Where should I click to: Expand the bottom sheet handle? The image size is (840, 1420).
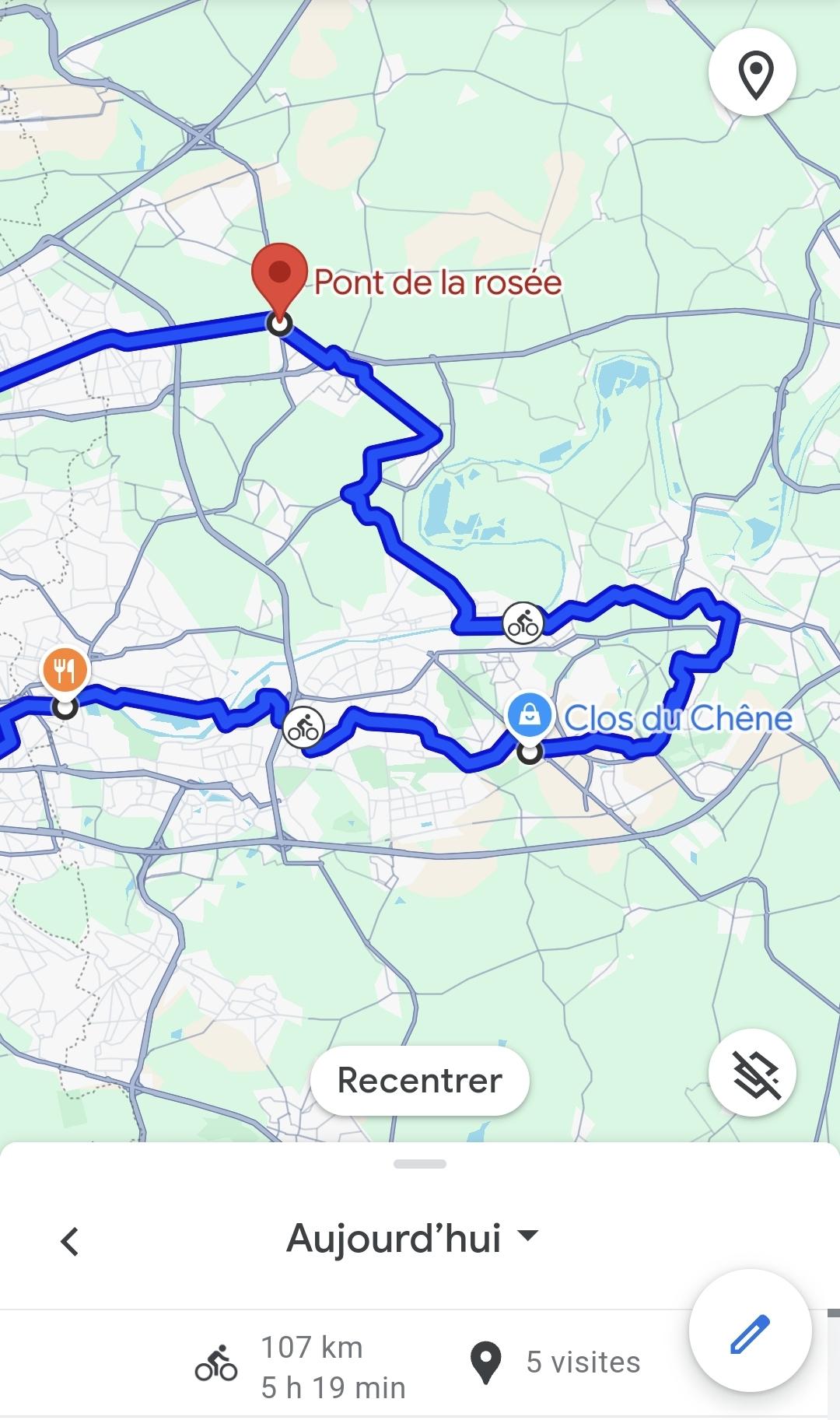(x=420, y=1164)
